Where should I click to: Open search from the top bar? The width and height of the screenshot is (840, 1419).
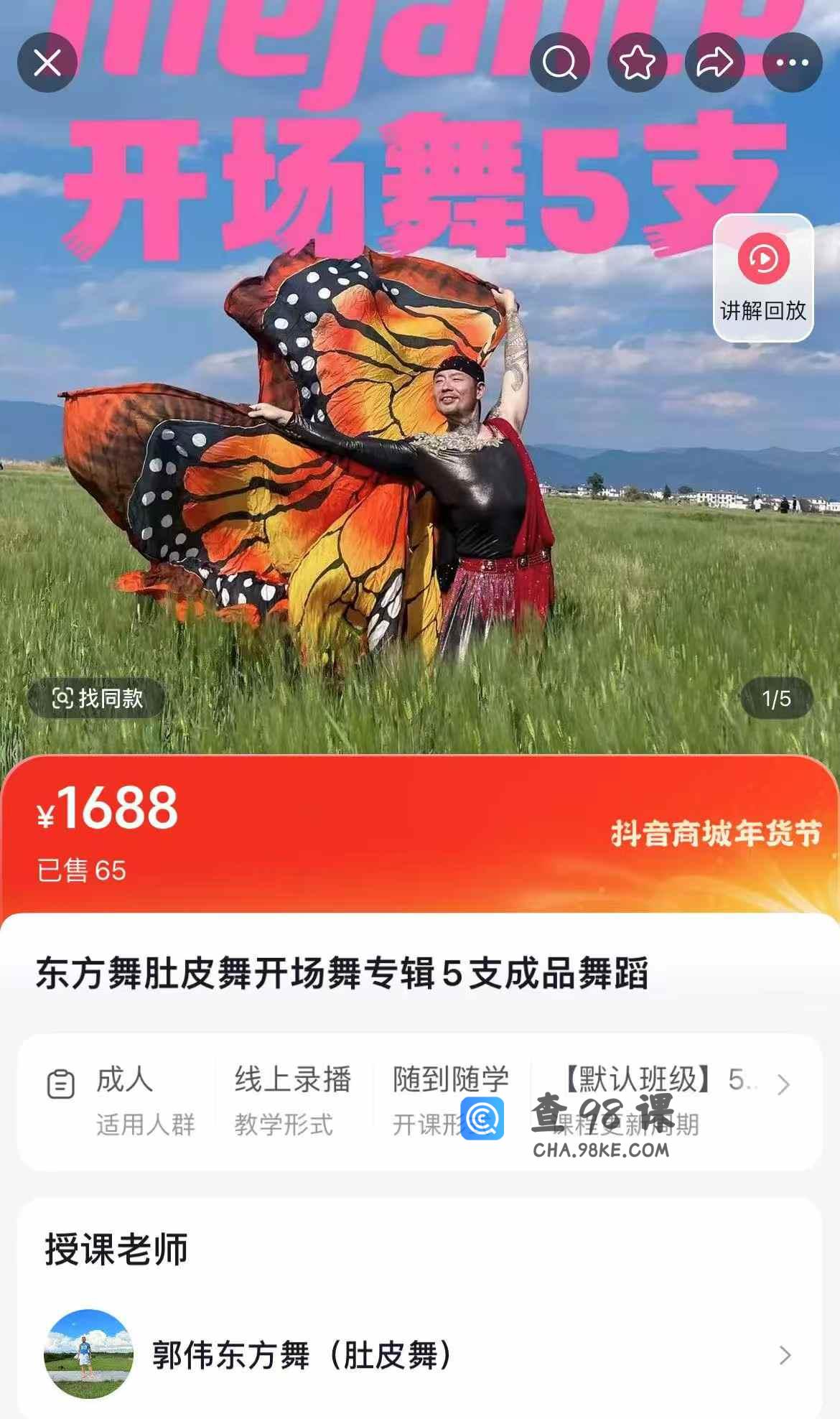point(559,63)
